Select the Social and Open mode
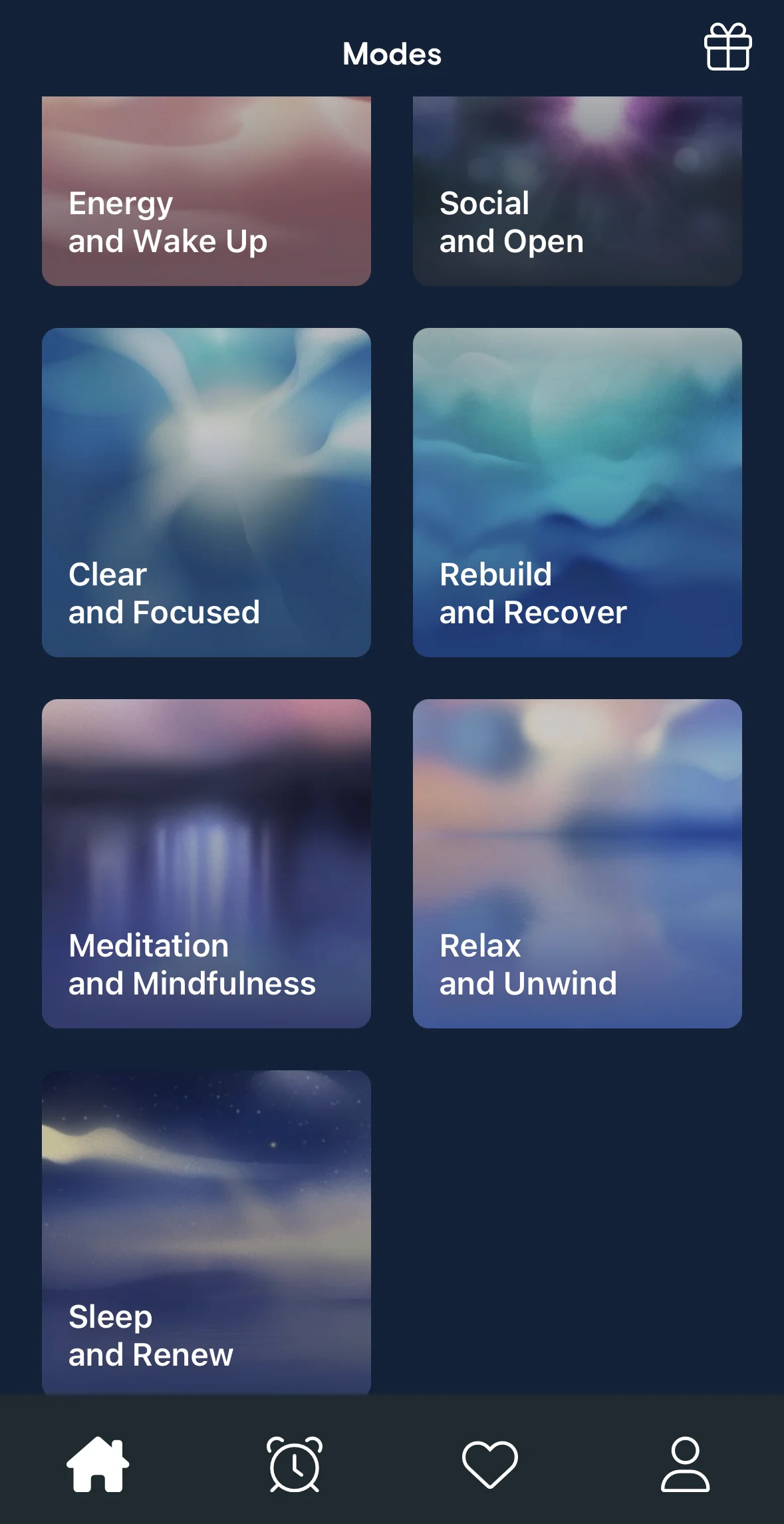 (x=577, y=192)
